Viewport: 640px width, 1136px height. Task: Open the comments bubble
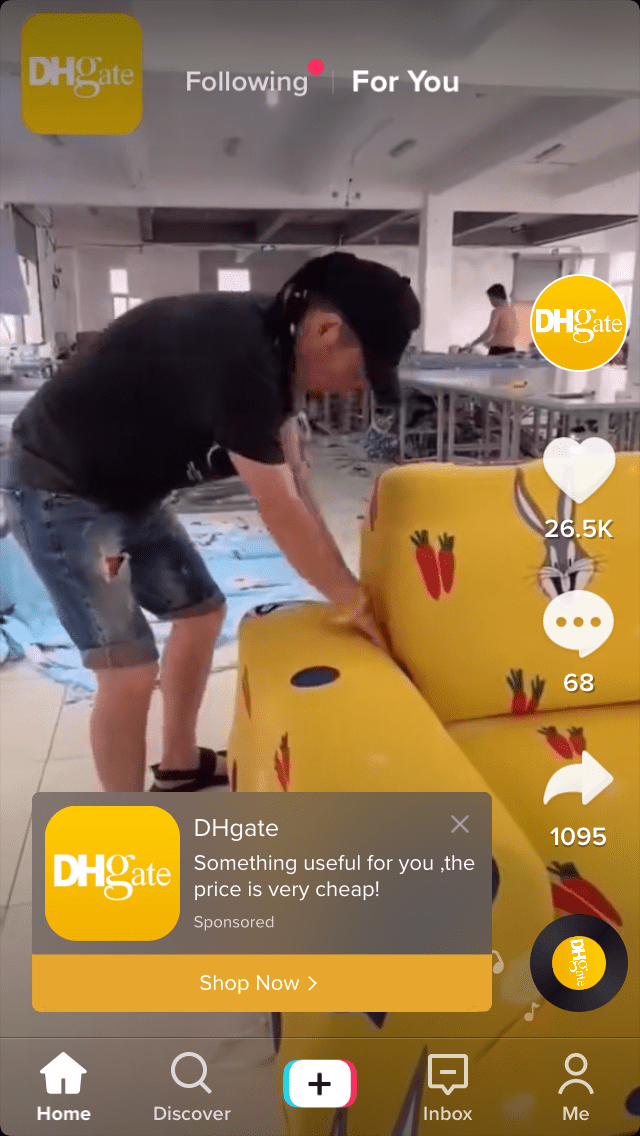(x=578, y=624)
